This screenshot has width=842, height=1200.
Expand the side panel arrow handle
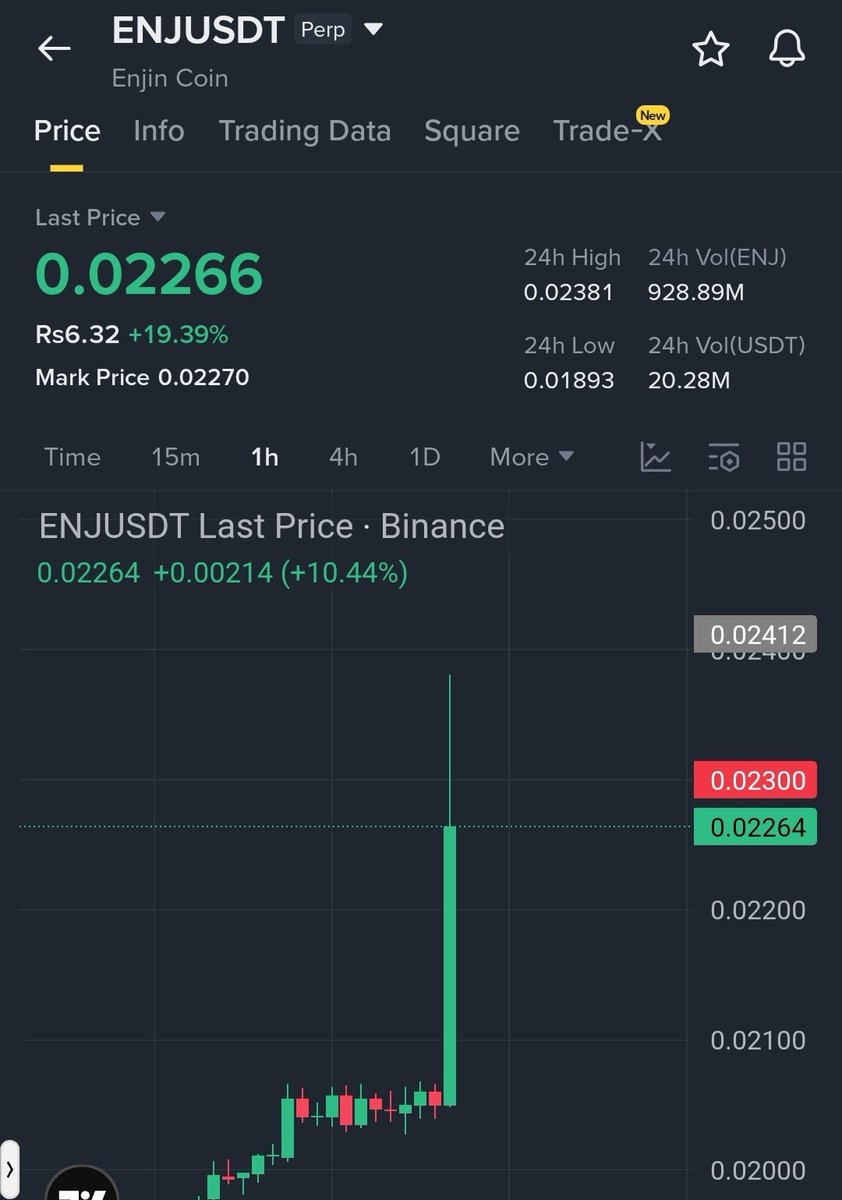click(x=10, y=1168)
